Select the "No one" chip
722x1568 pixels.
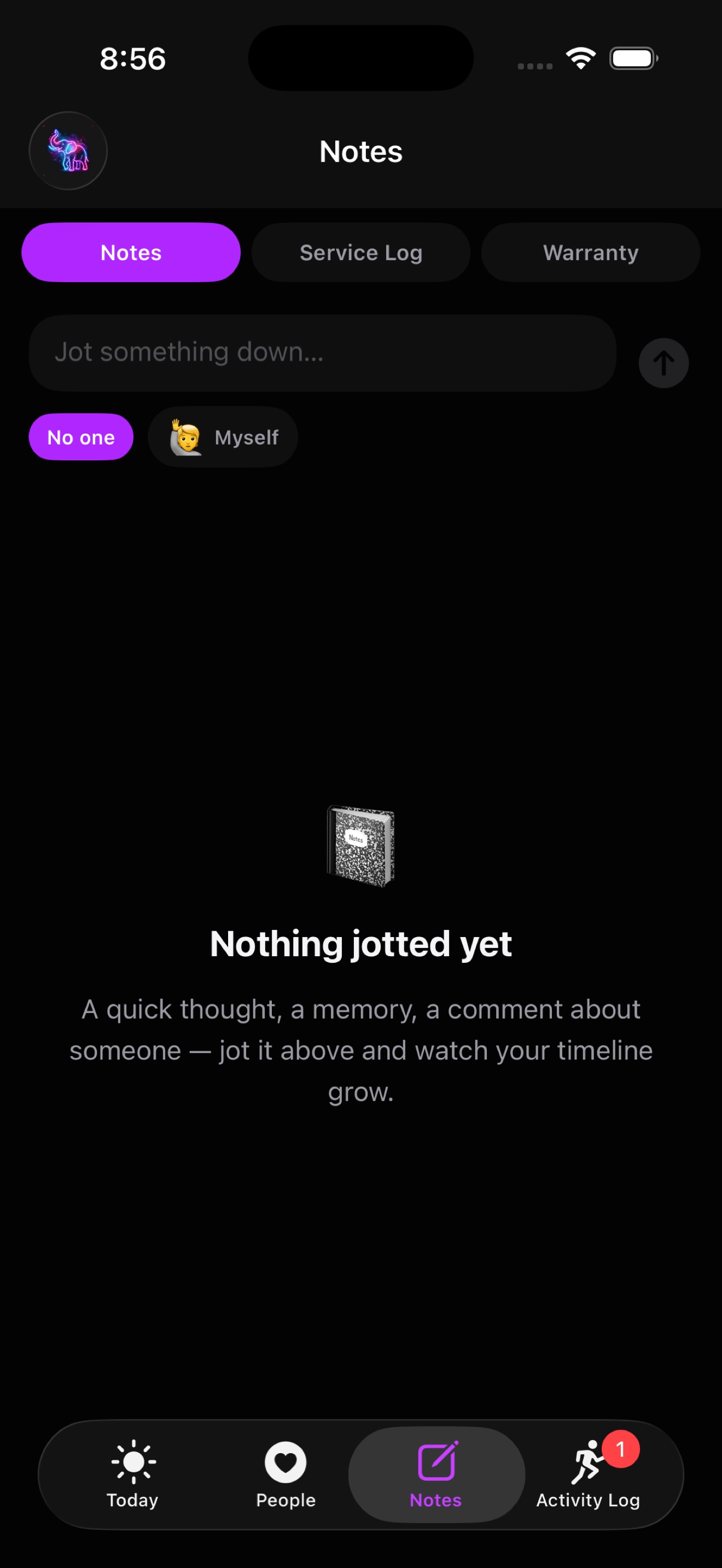(81, 437)
